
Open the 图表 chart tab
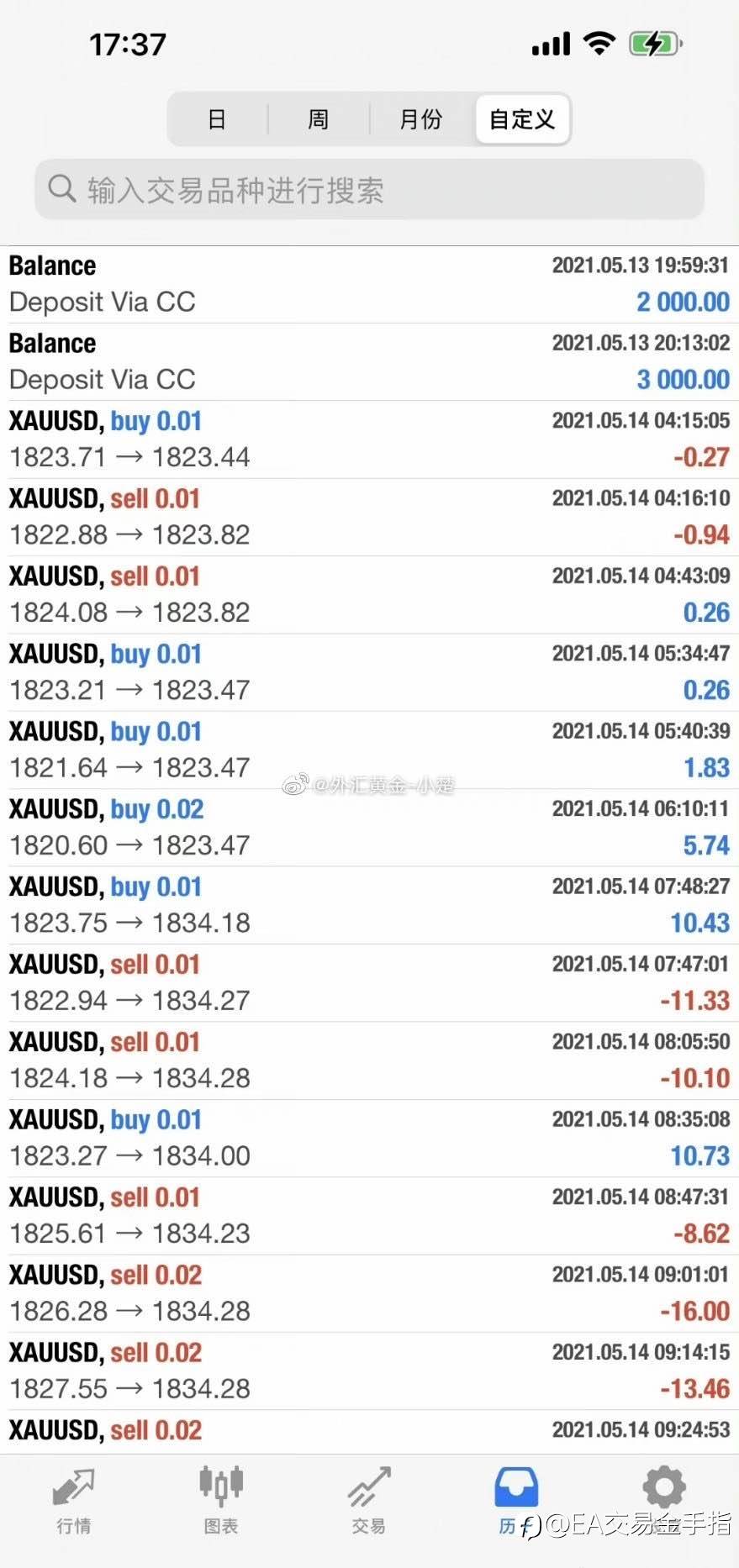[x=221, y=1502]
